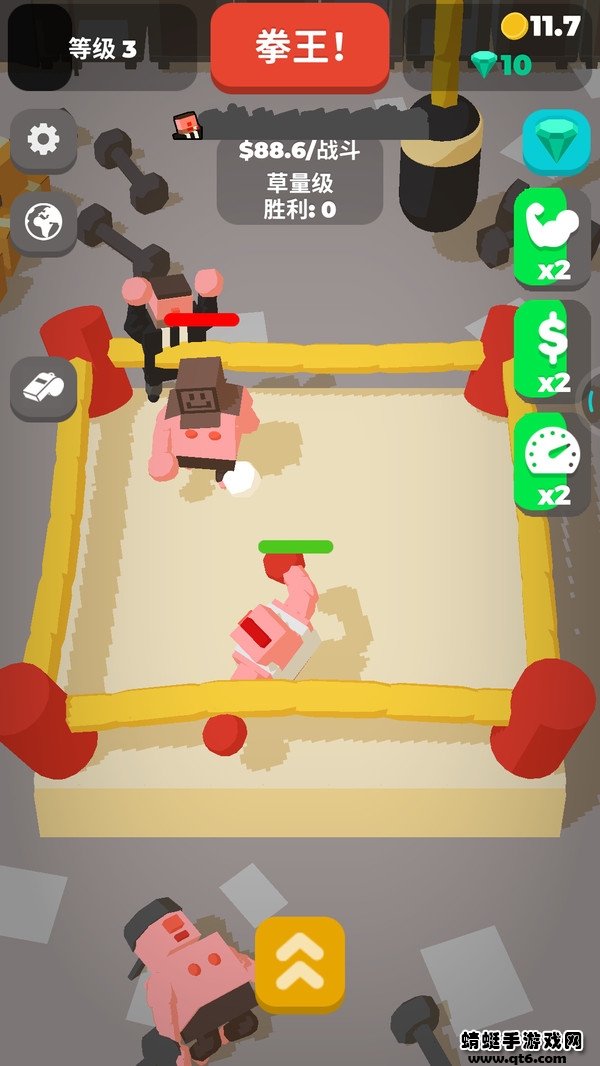Tap the red 拳王! button
This screenshot has height=1066, width=600.
(x=300, y=47)
